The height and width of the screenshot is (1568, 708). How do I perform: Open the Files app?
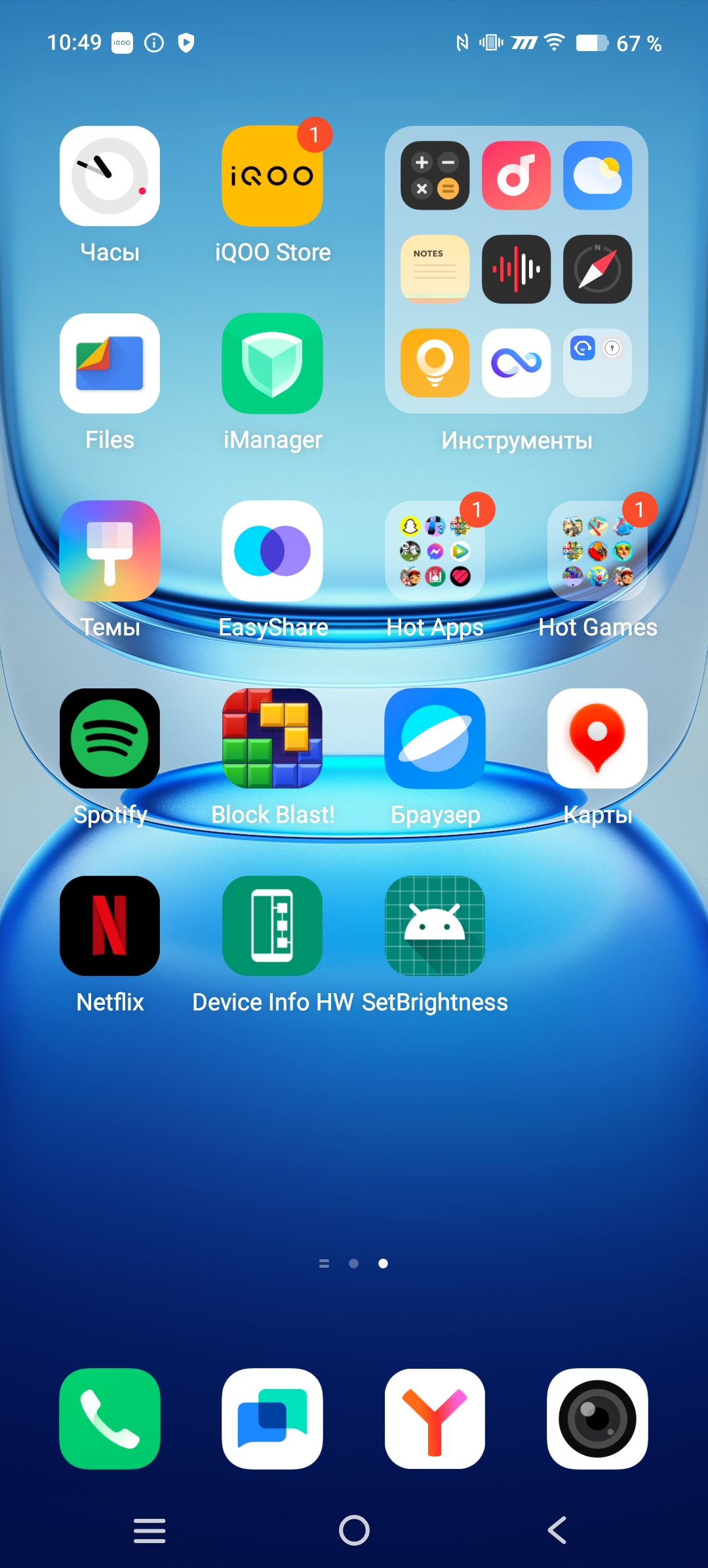[109, 364]
